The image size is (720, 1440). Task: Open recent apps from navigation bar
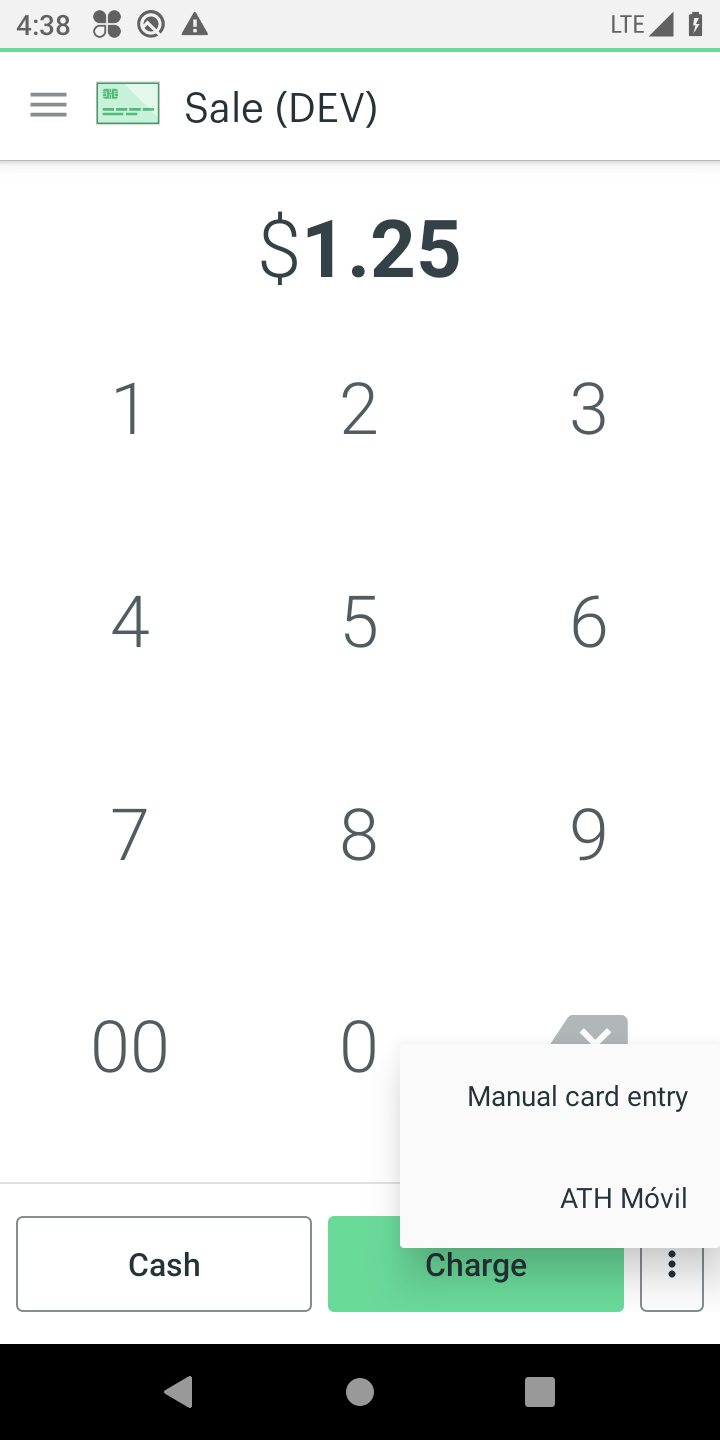(x=539, y=1391)
